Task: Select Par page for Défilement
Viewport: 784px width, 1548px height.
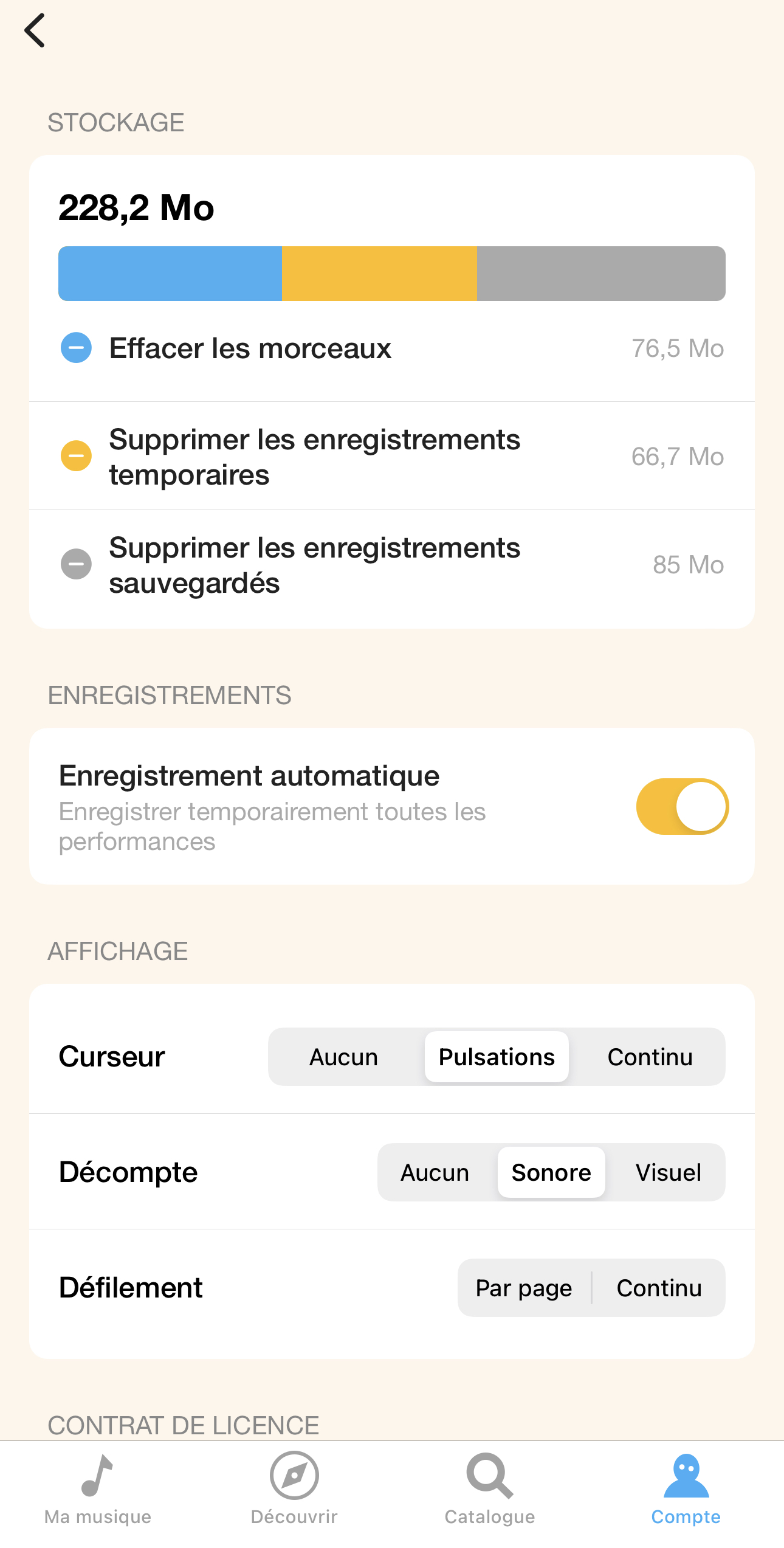Action: pos(524,1288)
